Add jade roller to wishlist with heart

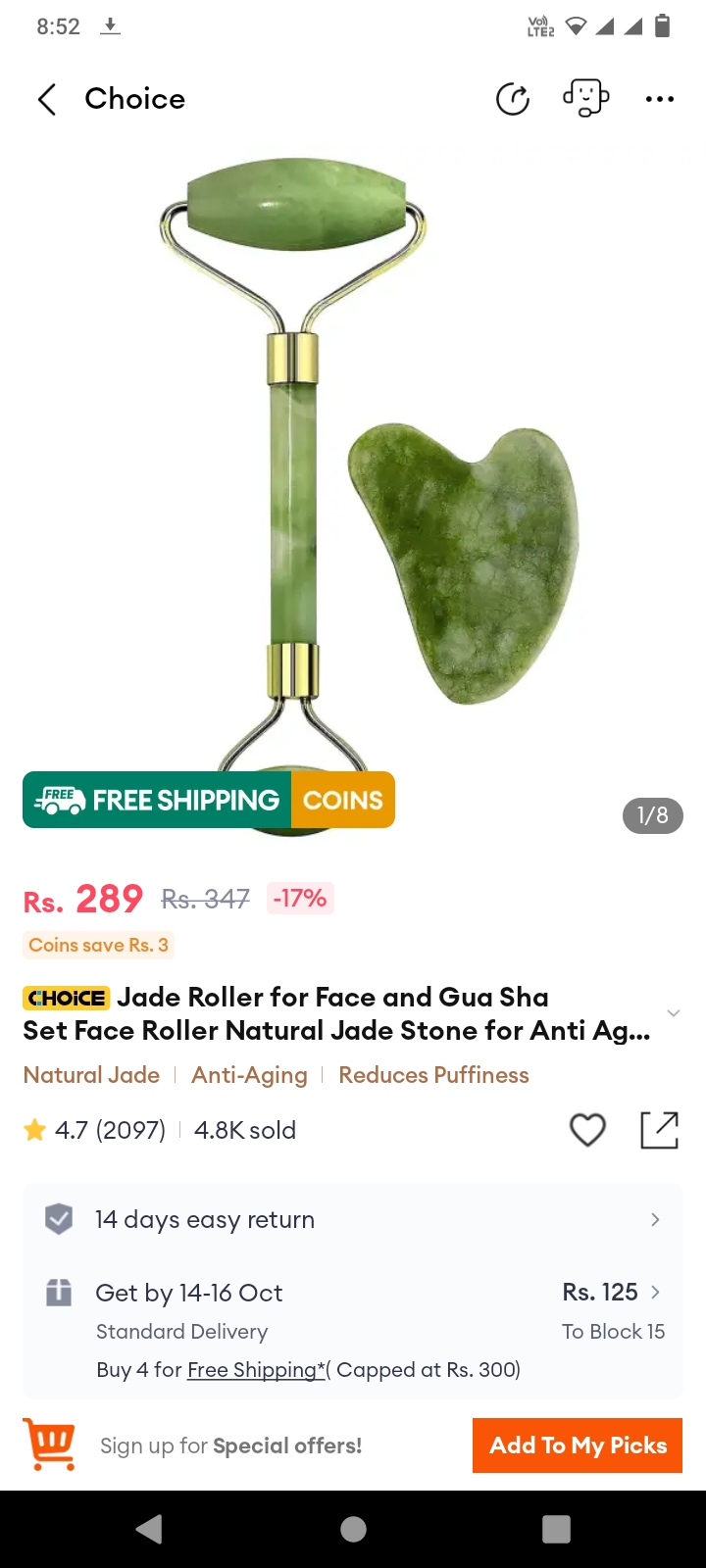pos(587,1130)
